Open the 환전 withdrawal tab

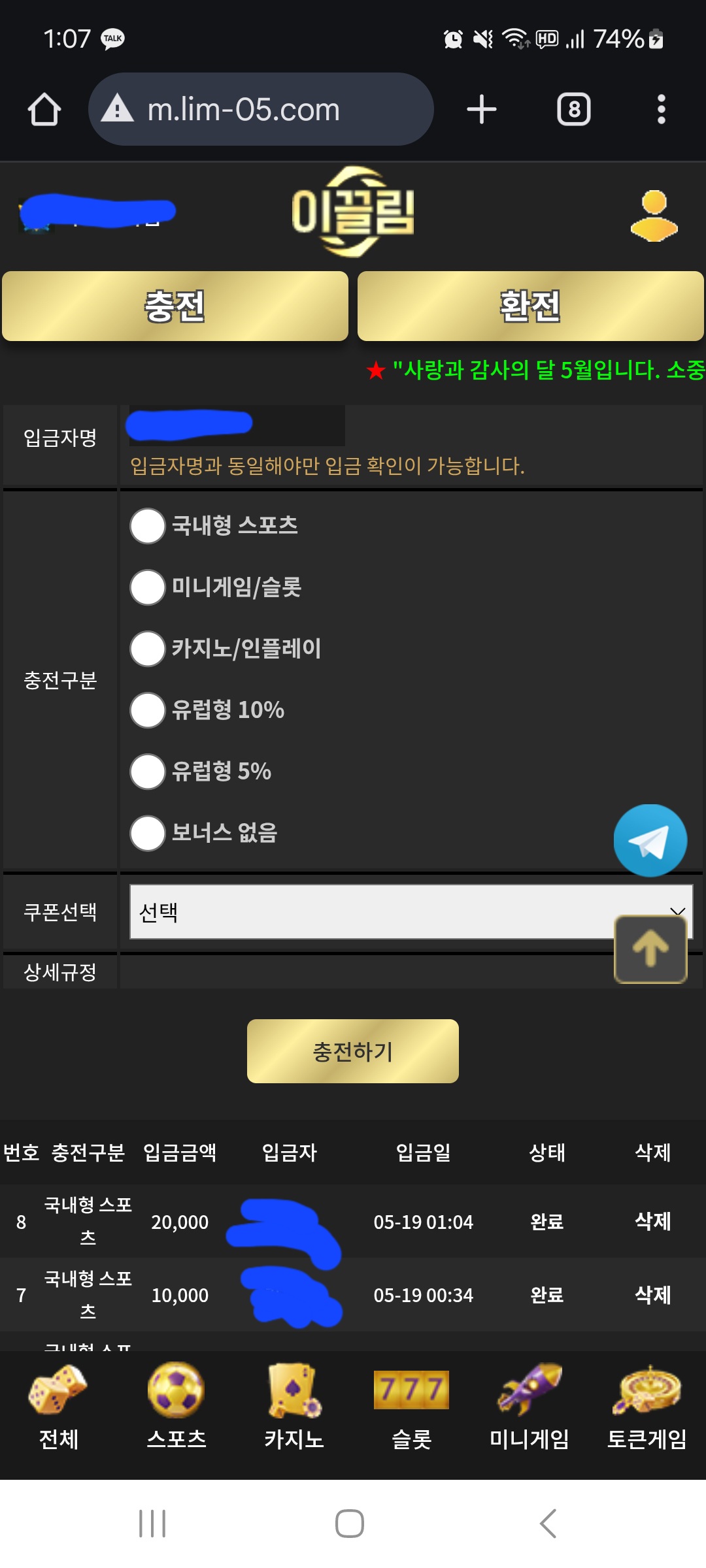[530, 306]
